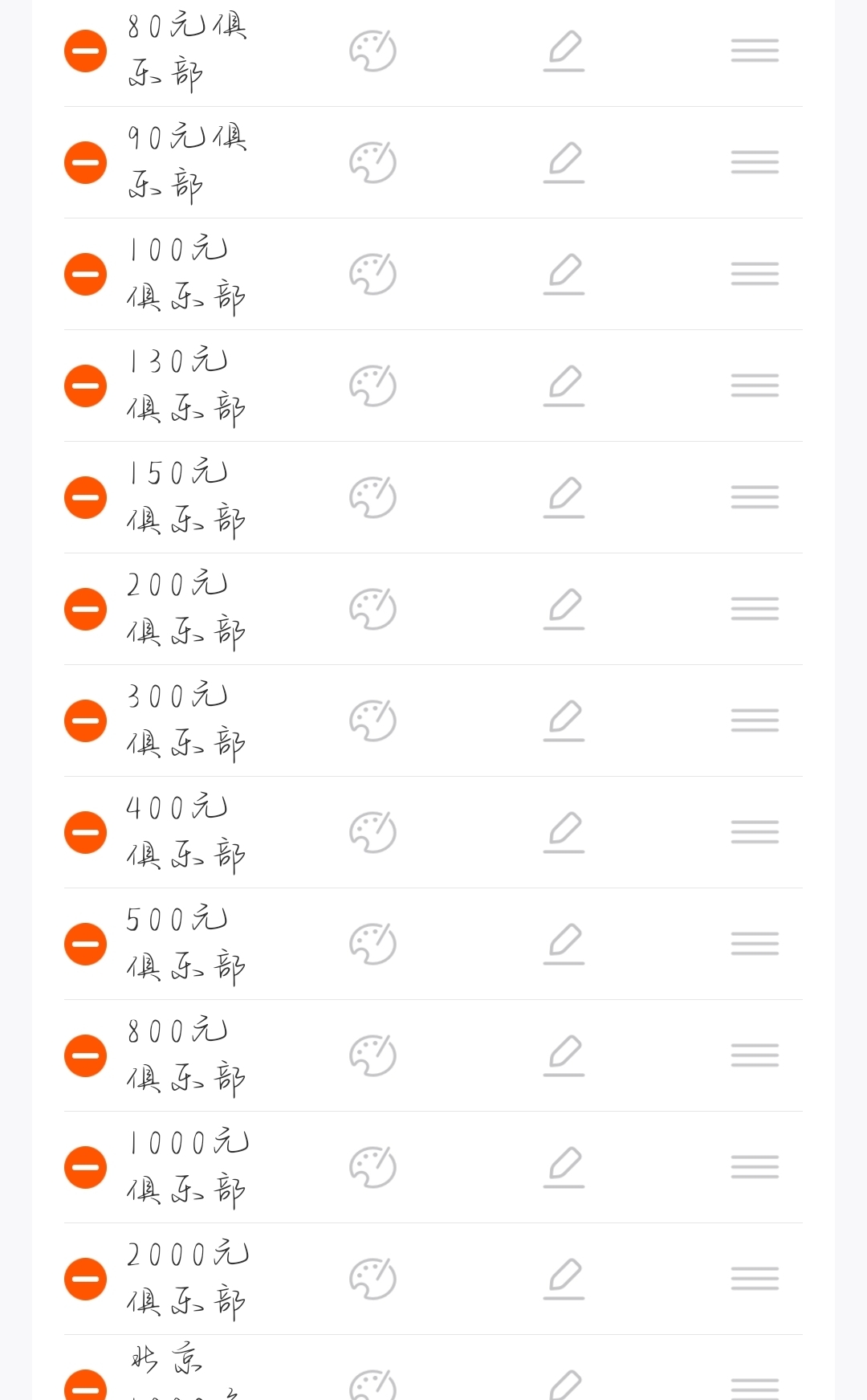Pick a color for 800元俱乐部

tap(372, 1055)
